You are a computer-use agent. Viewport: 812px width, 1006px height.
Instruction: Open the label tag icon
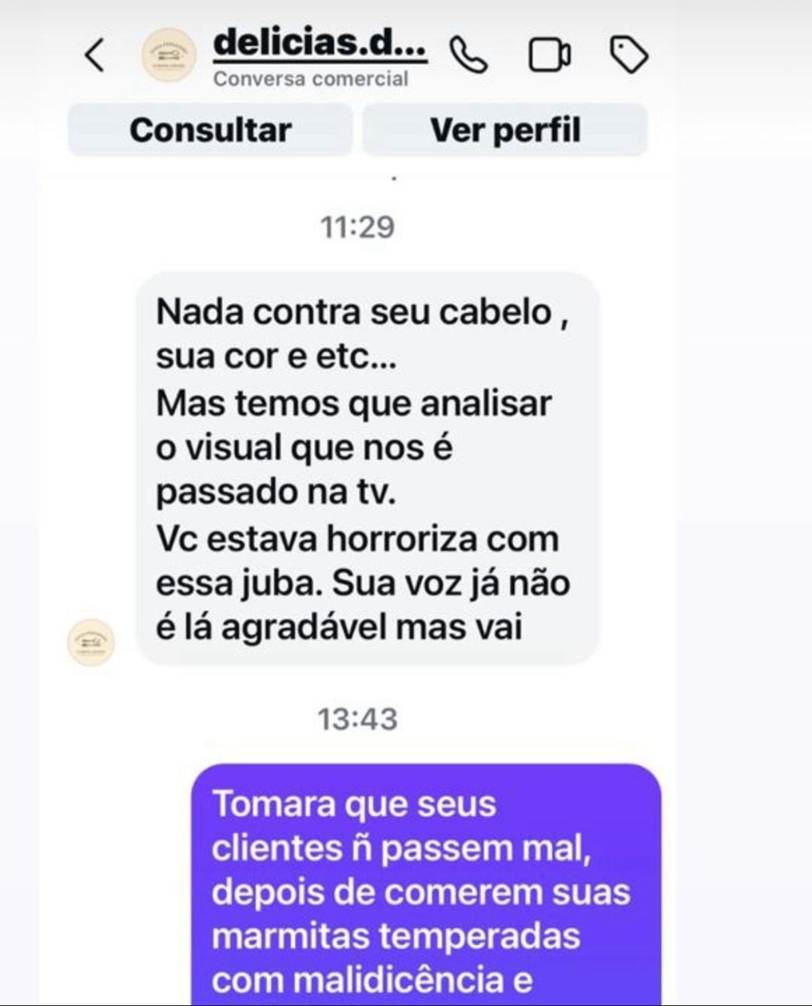[x=629, y=56]
